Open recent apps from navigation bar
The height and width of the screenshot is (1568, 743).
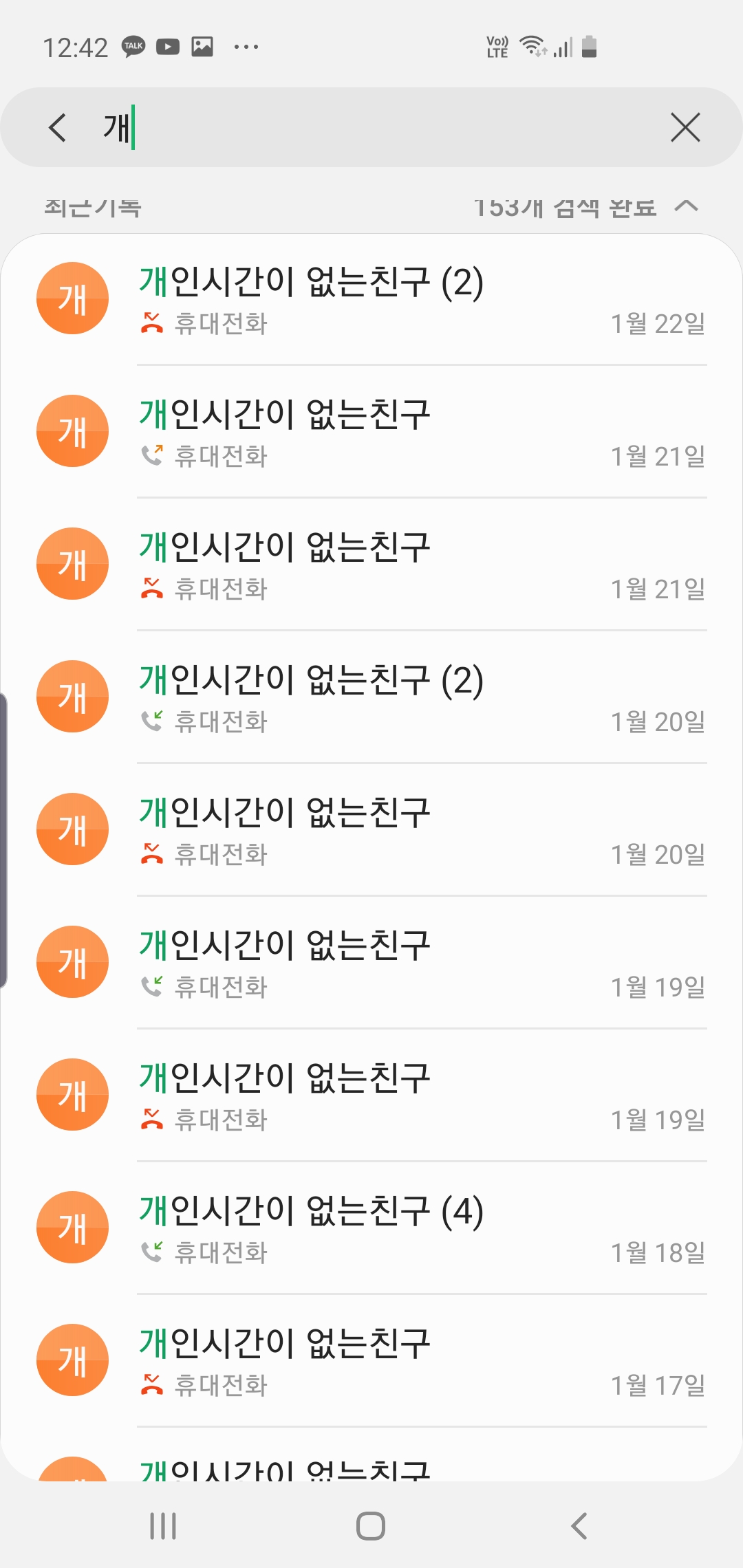point(163,1526)
